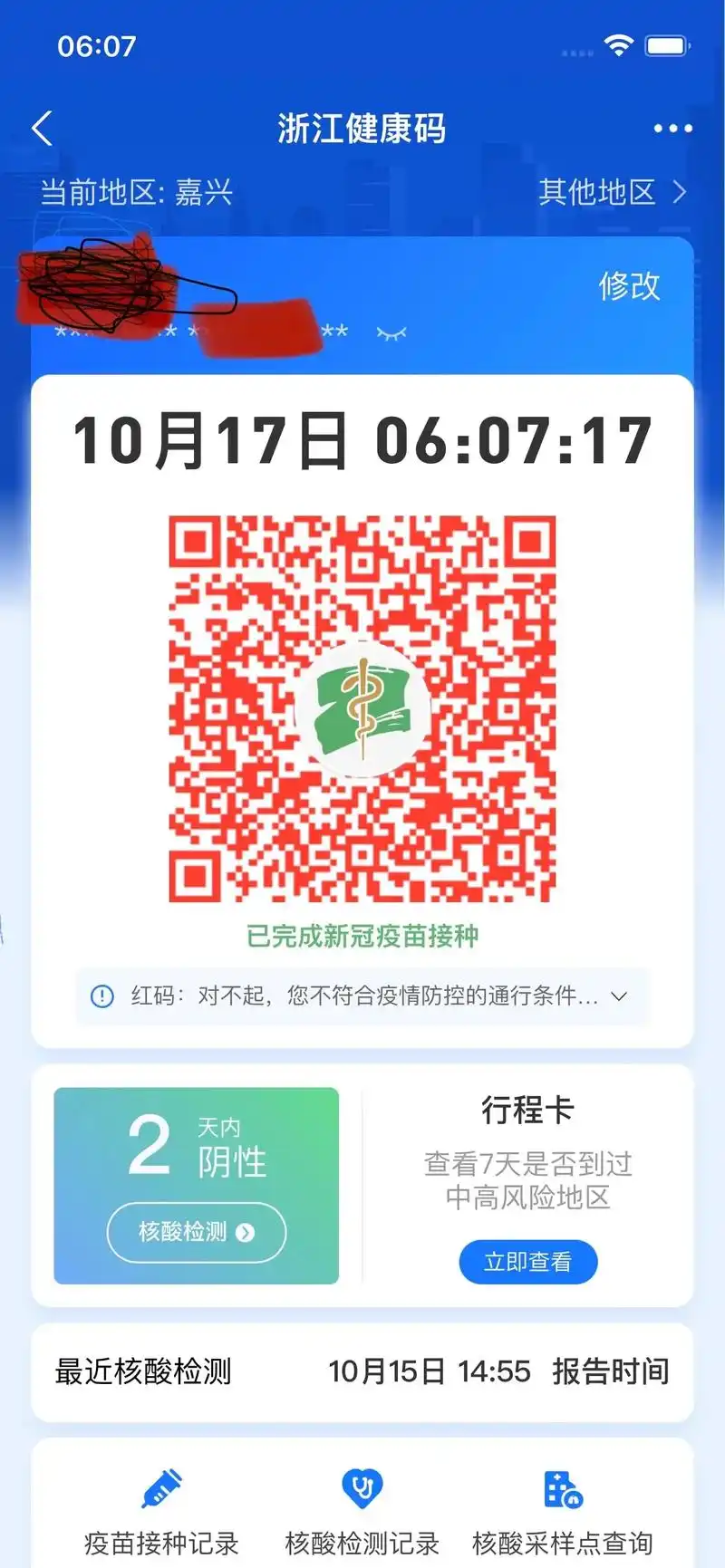Toggle the closed-eye icon to reveal ID number
725x1568 pixels.
coord(390,334)
